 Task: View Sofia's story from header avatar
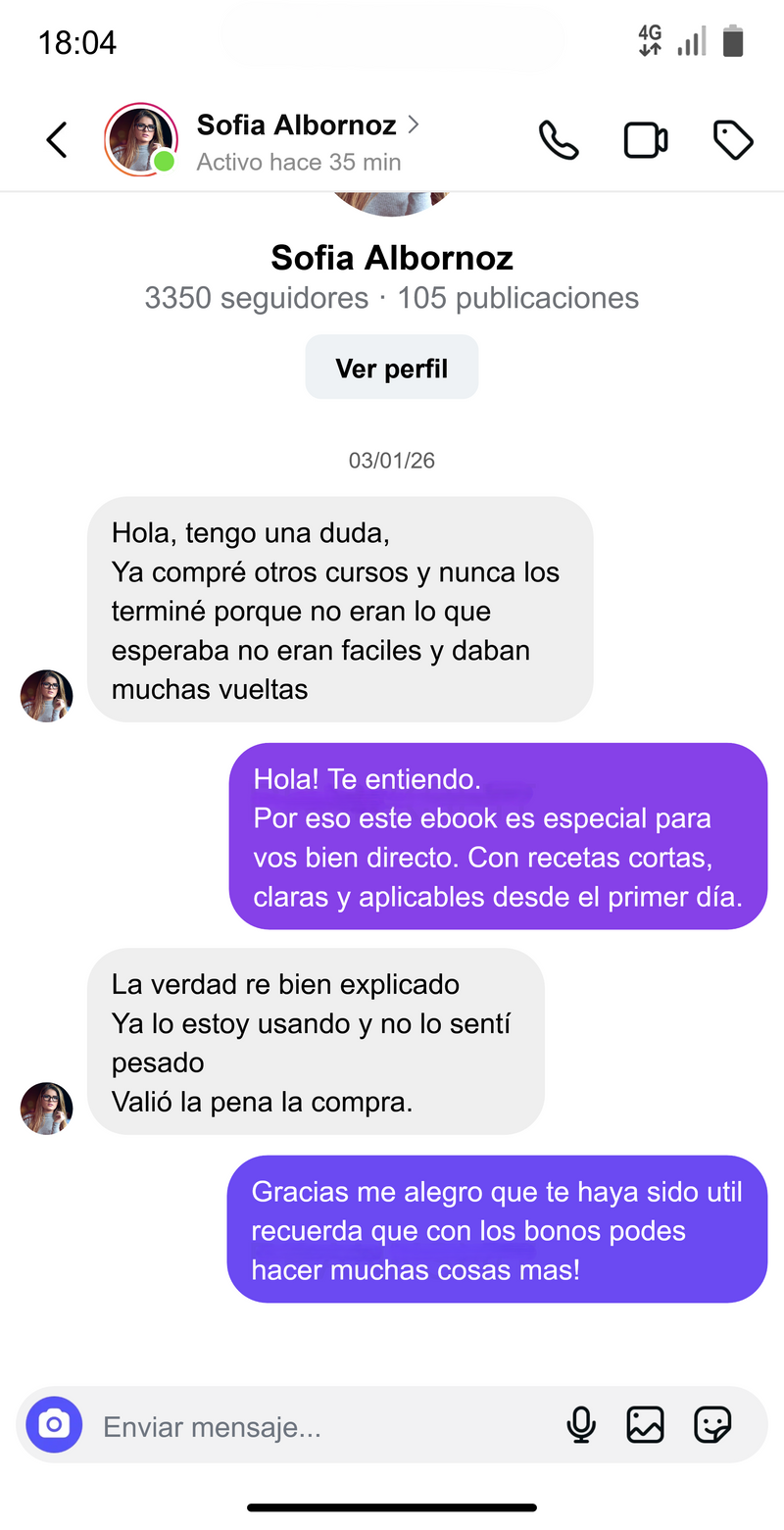click(140, 139)
